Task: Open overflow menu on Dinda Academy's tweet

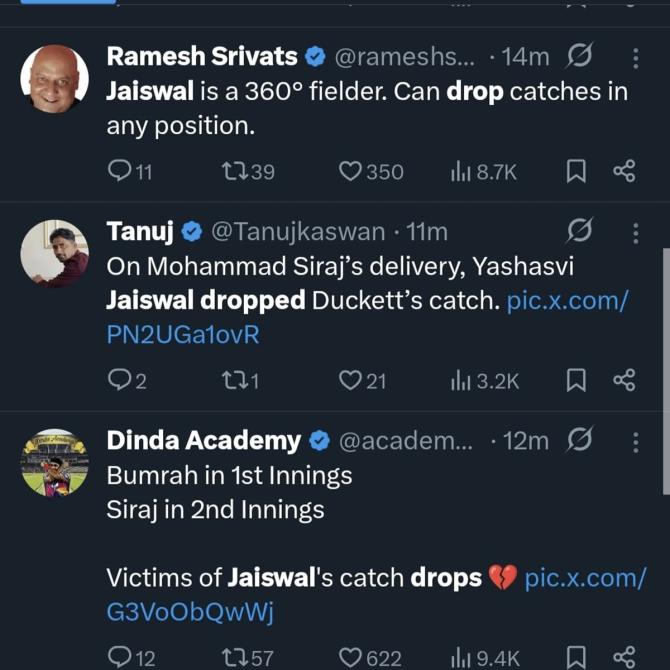Action: (x=636, y=441)
